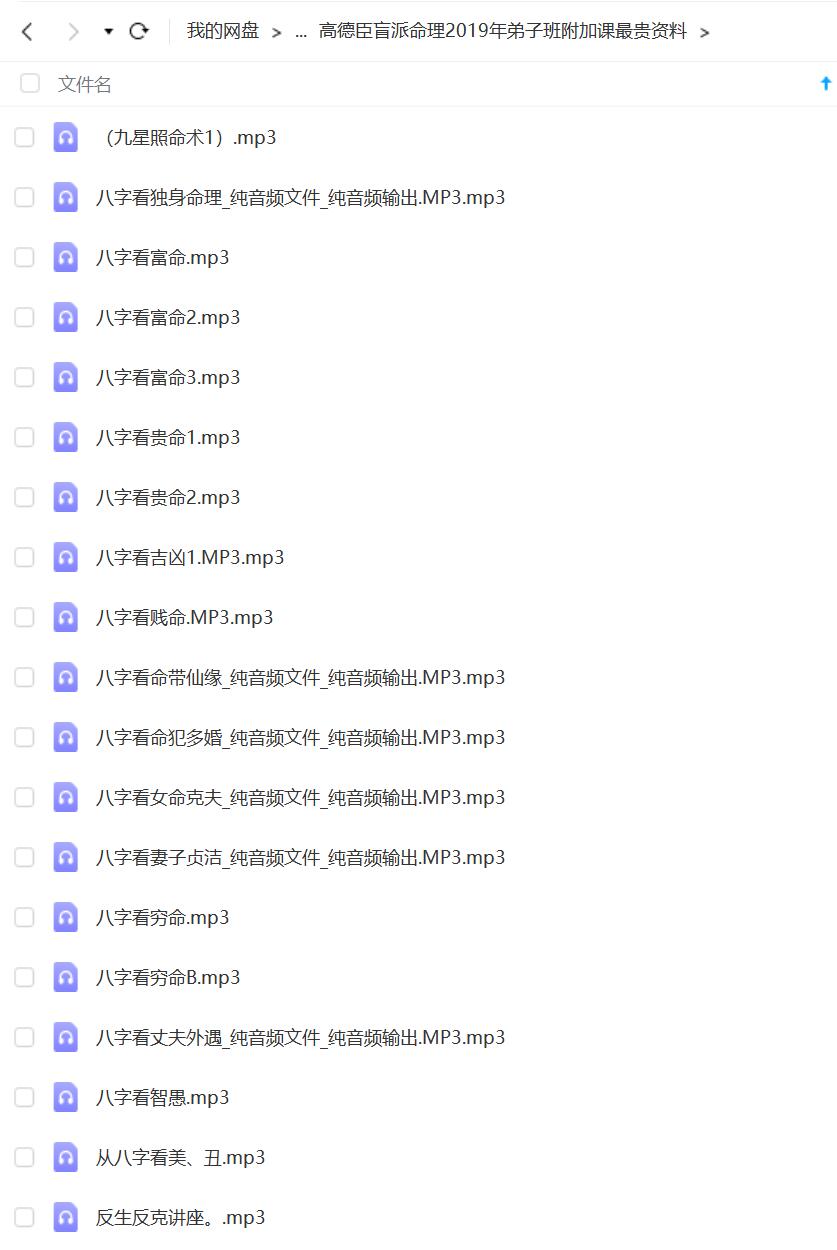
Task: Go to the 我的网盘 breadcrumb
Action: pyautogui.click(x=221, y=31)
